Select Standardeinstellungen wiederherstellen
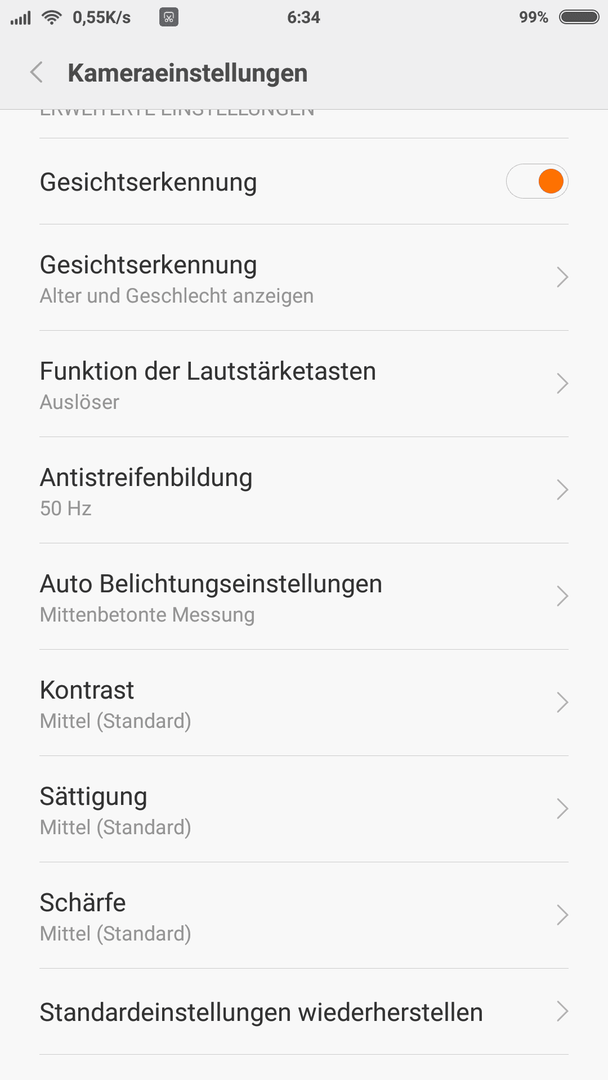This screenshot has height=1080, width=608. pos(304,1011)
